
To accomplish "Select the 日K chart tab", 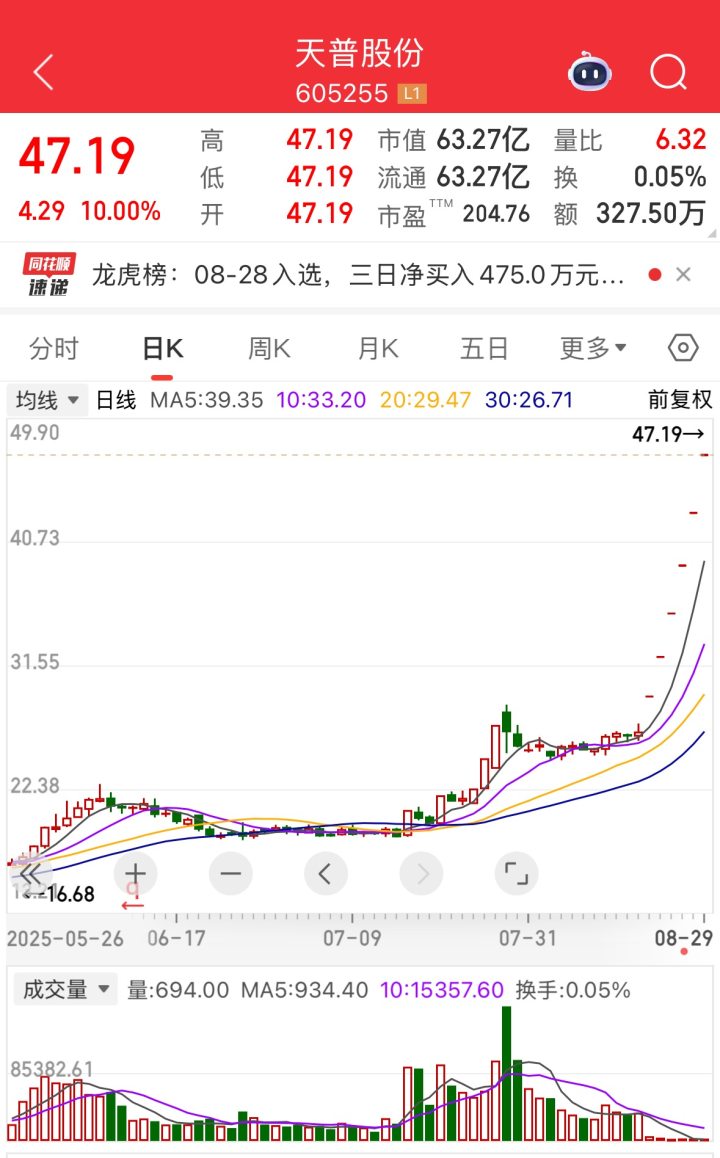I will click(162, 348).
